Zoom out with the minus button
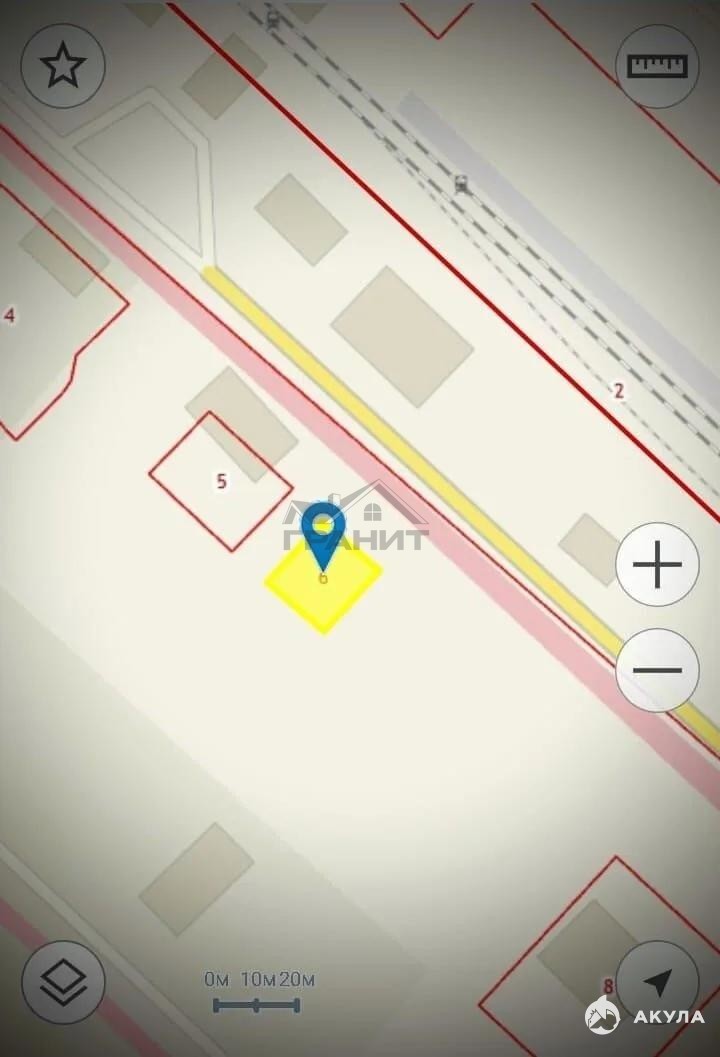 click(657, 670)
